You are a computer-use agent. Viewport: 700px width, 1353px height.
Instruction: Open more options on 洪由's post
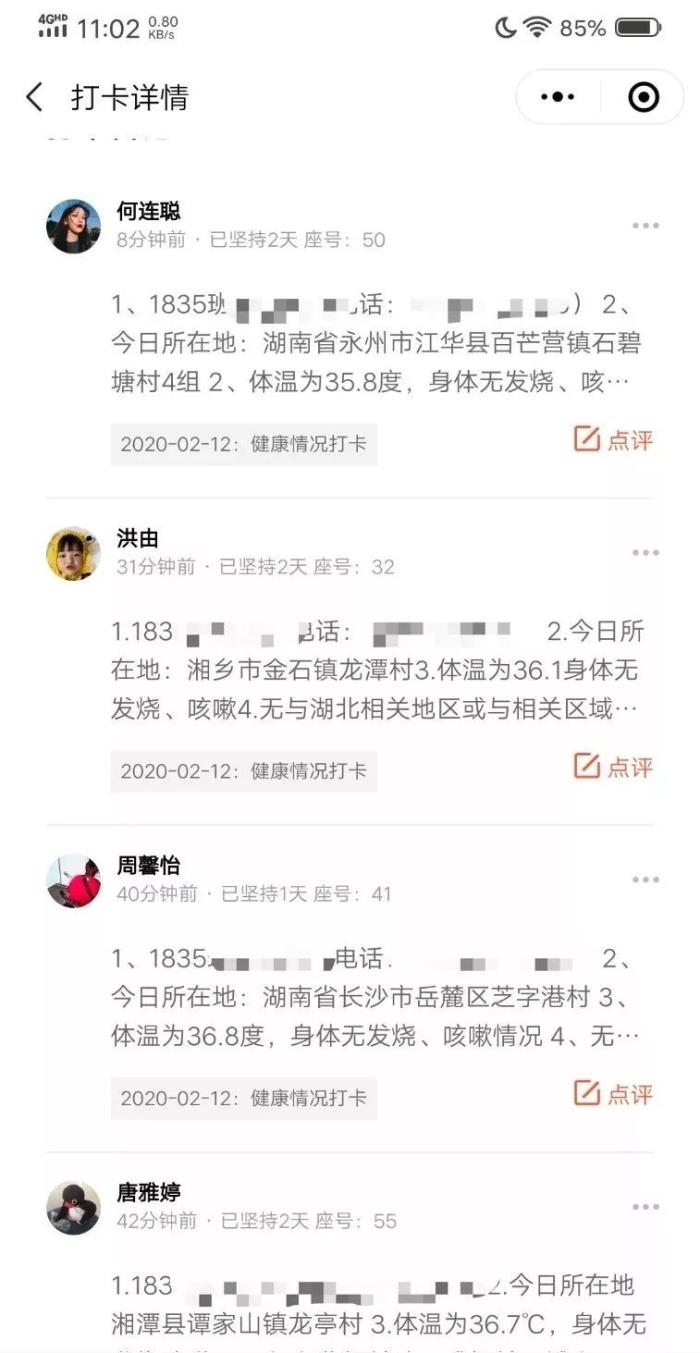click(645, 553)
